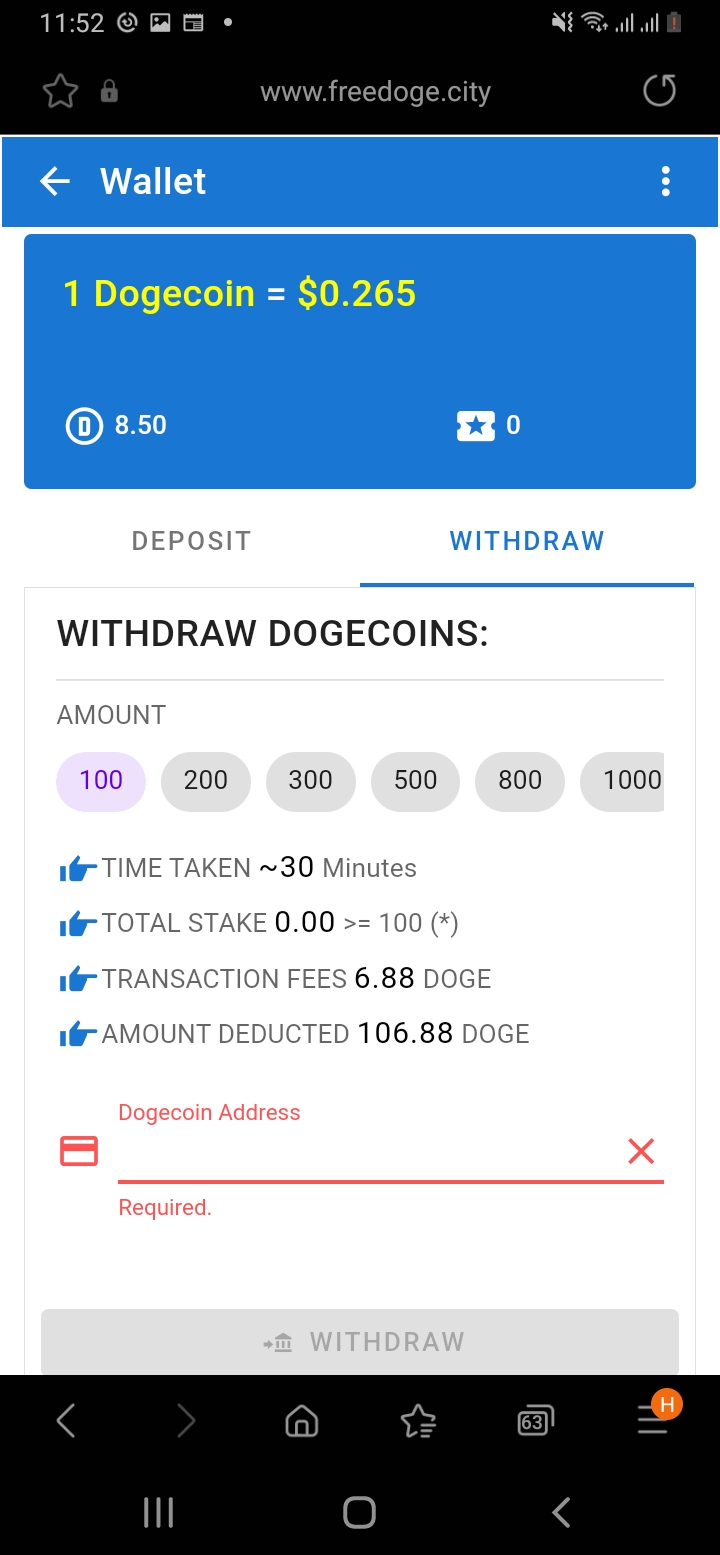Open the browser tabs switcher
The width and height of the screenshot is (720, 1555).
coord(535,1421)
